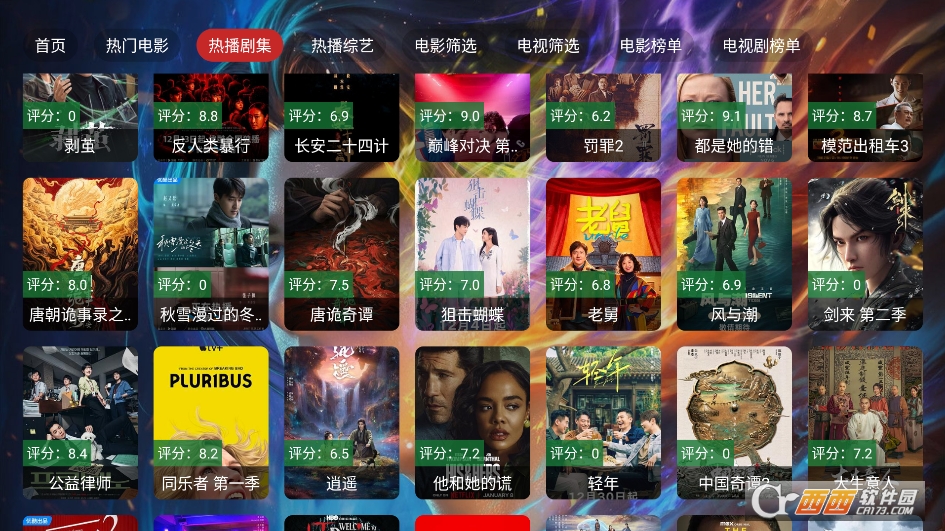Switch to 电视筛选 tab
Image resolution: width=945 pixels, height=531 pixels.
click(x=548, y=45)
